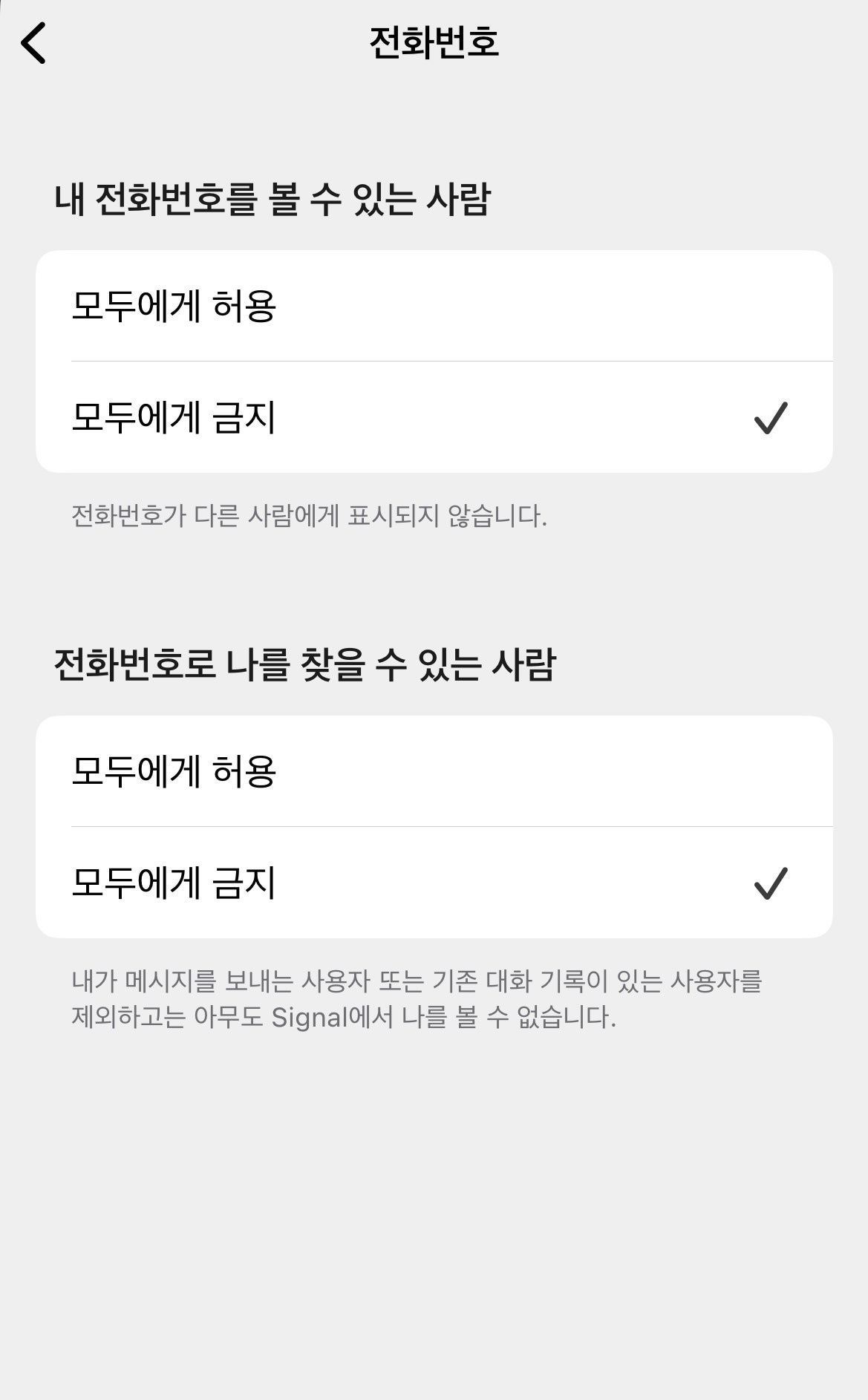Tap the 전화번호 title text
The height and width of the screenshot is (1400, 868).
[x=433, y=43]
